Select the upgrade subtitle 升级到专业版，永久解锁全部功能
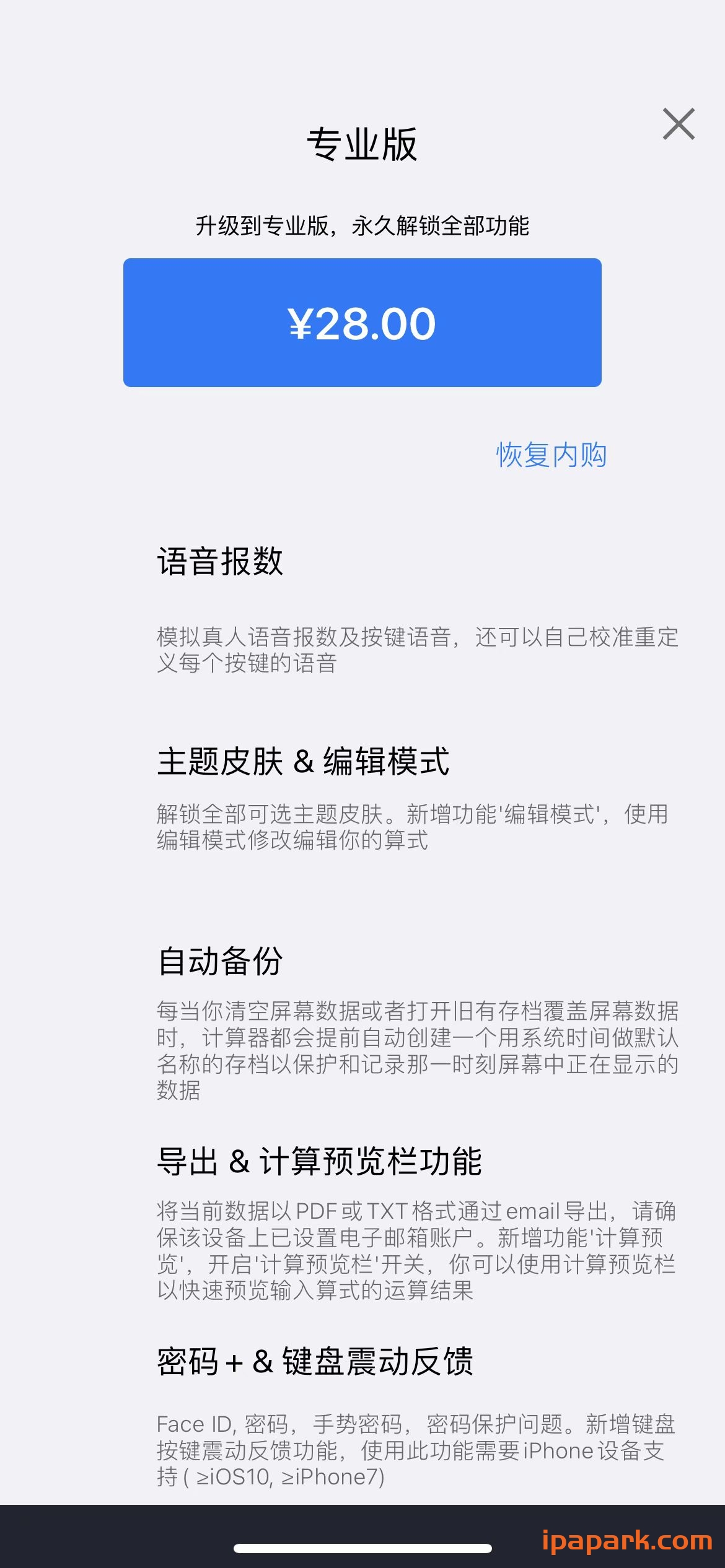The height and width of the screenshot is (1568, 725). [362, 226]
